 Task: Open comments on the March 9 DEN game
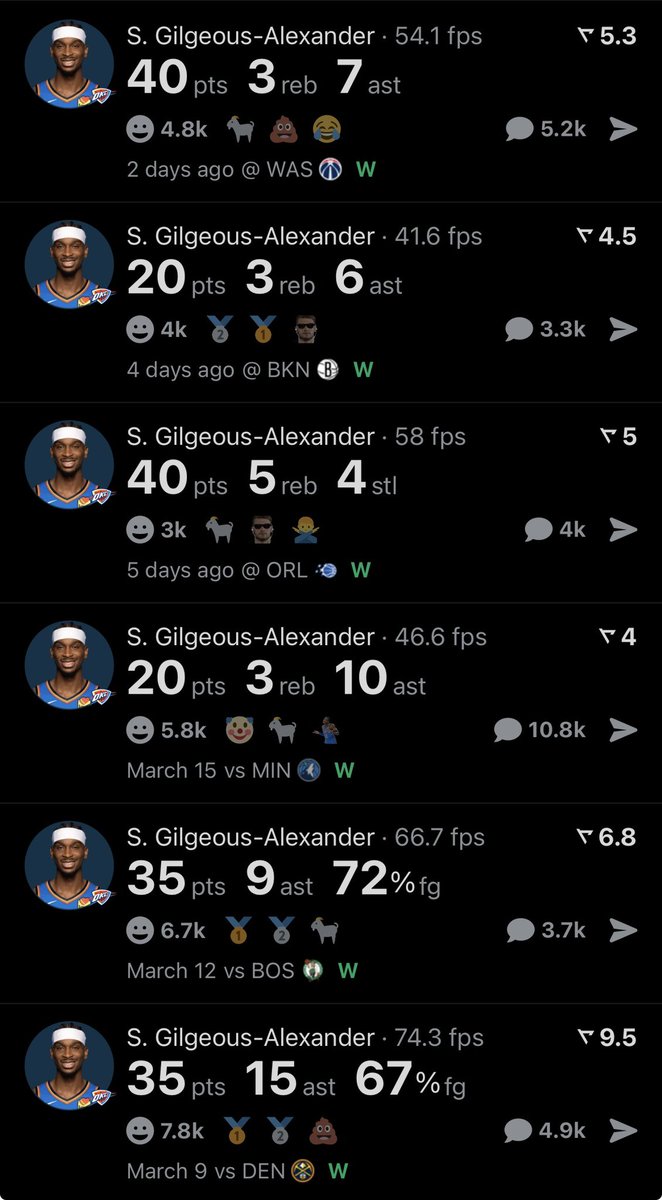pyautogui.click(x=545, y=1131)
